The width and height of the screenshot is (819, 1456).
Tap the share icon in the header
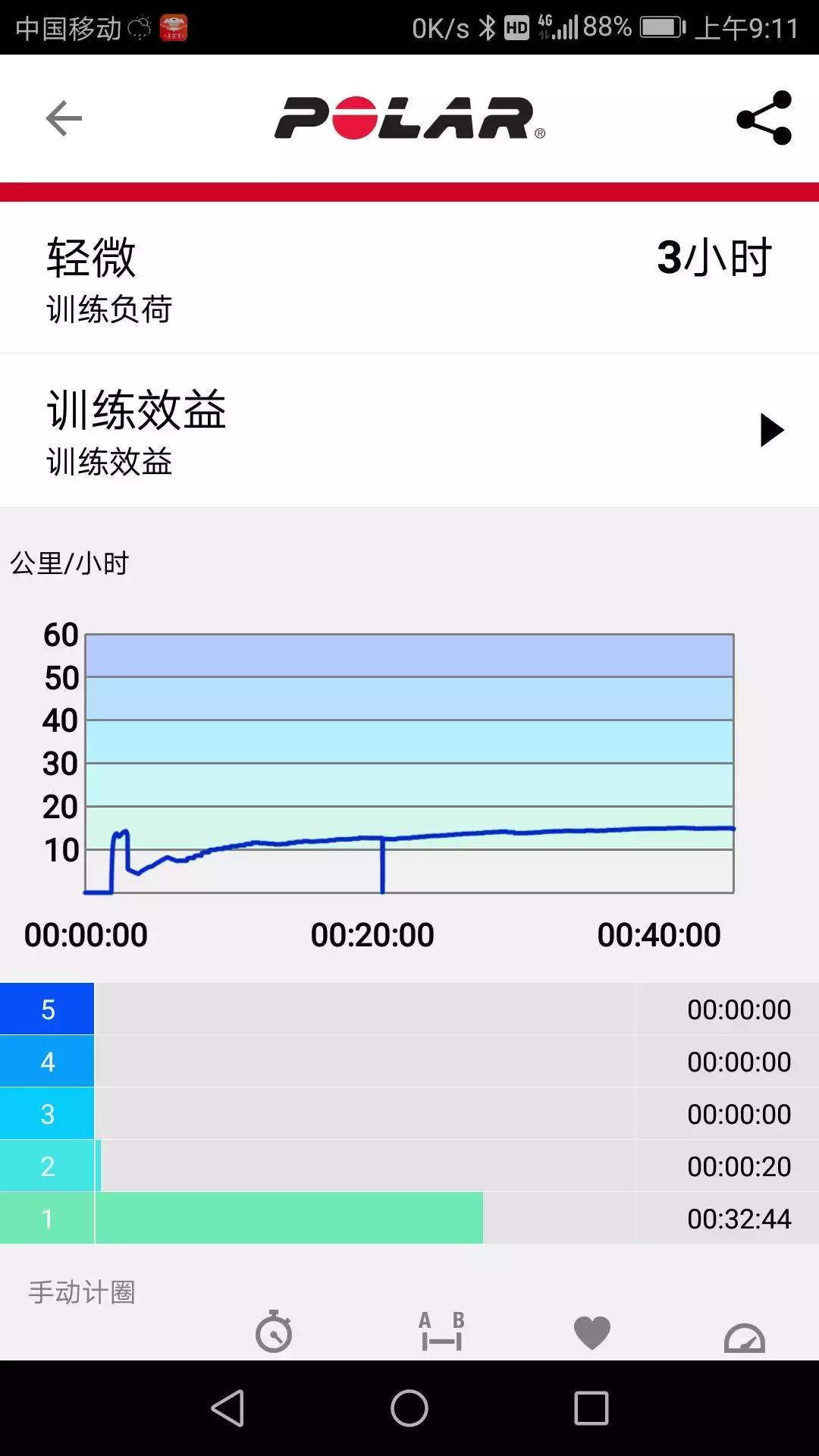[x=765, y=118]
